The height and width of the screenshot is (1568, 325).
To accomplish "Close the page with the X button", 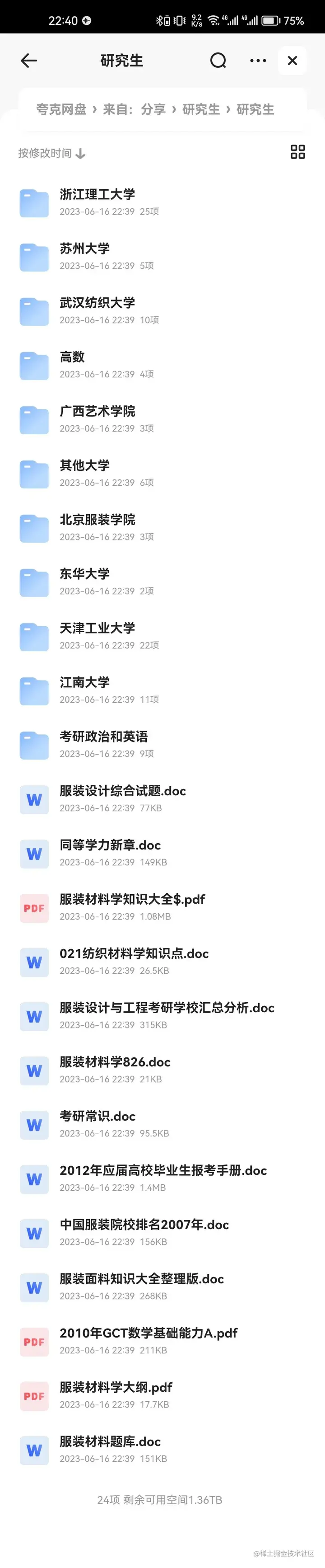I will tap(292, 60).
